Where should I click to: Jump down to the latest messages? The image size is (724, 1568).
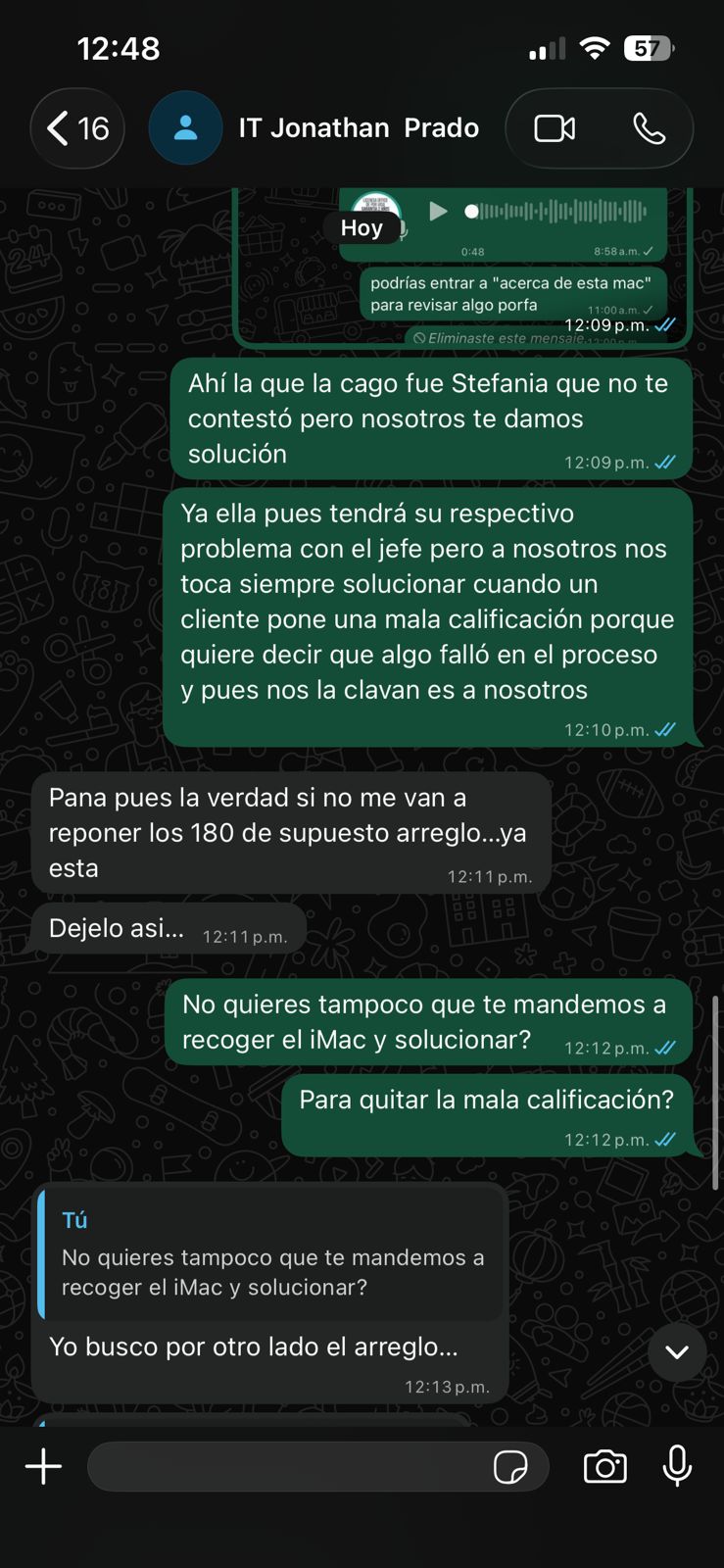tap(677, 1352)
